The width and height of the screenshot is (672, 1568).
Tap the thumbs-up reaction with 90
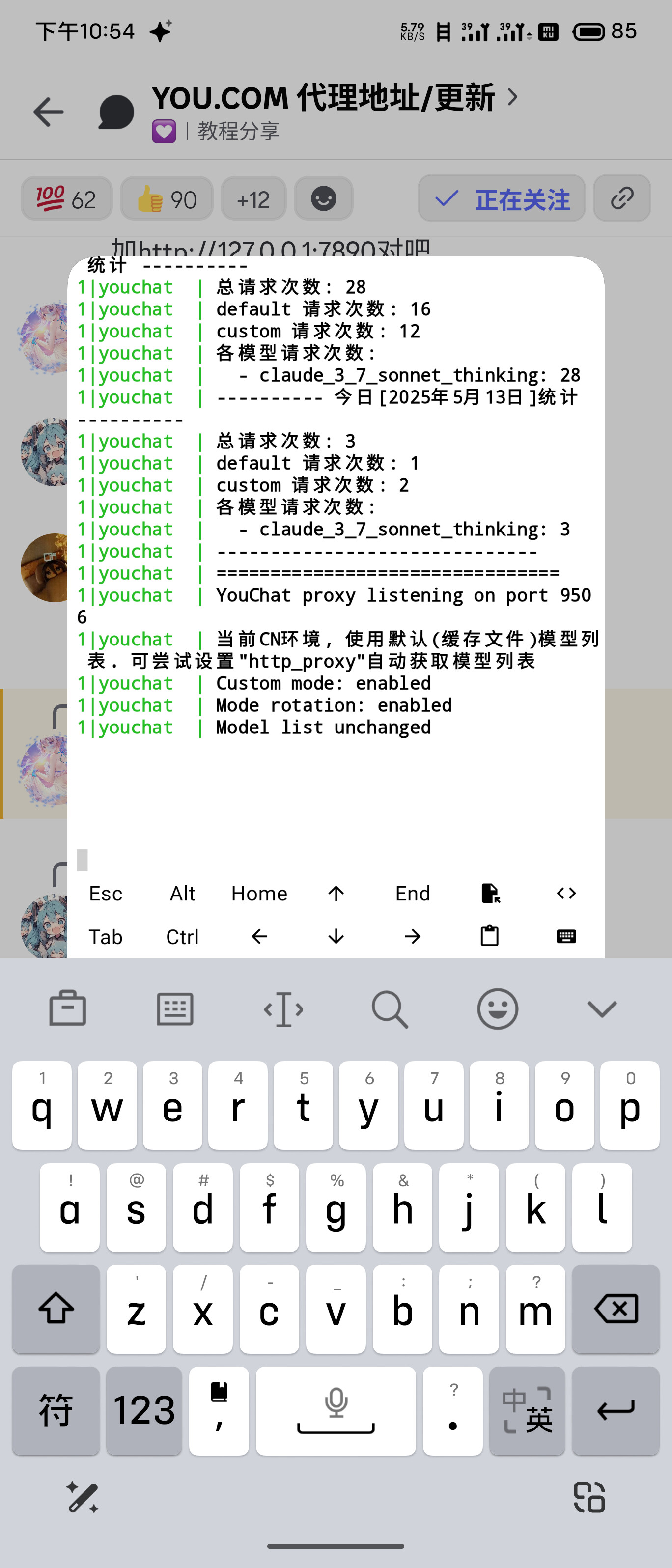(167, 199)
